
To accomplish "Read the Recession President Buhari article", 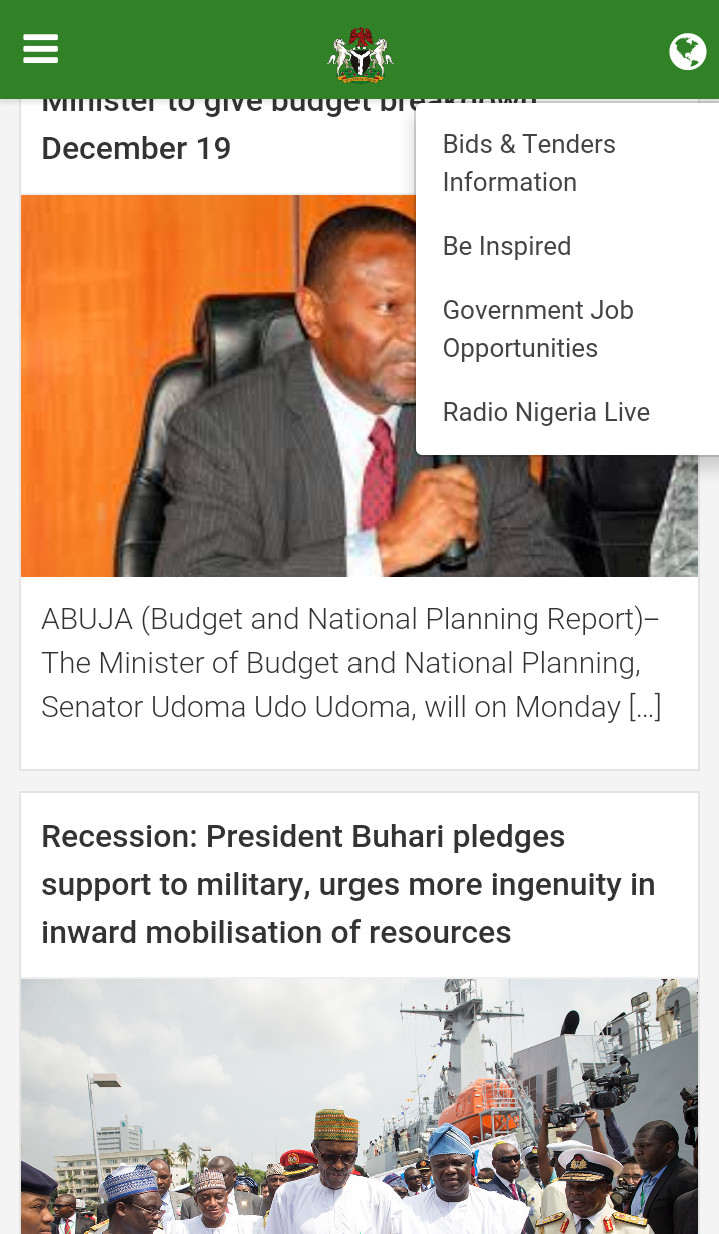I will pyautogui.click(x=348, y=884).
